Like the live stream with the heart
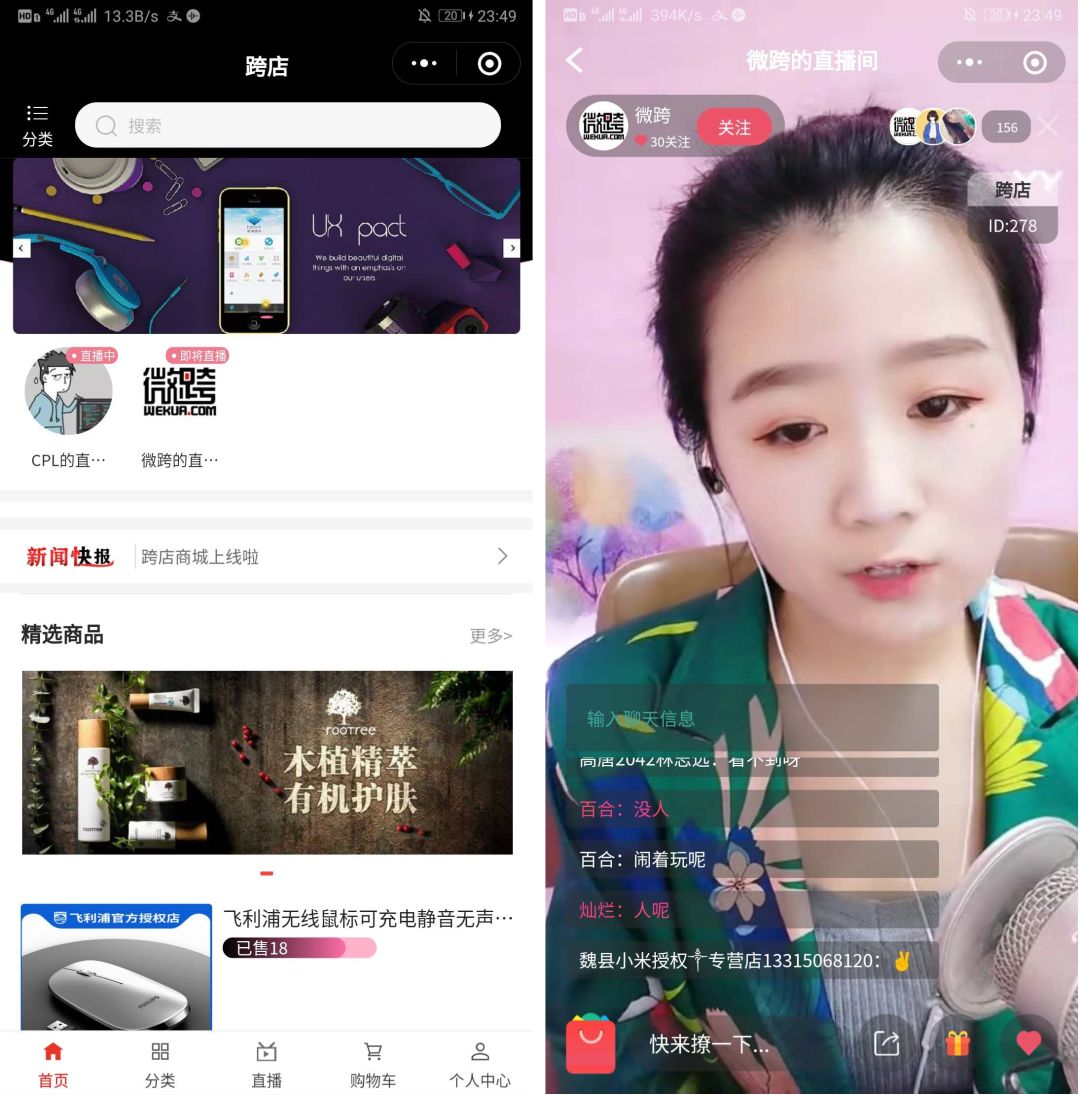The image size is (1080, 1095). 1028,1043
